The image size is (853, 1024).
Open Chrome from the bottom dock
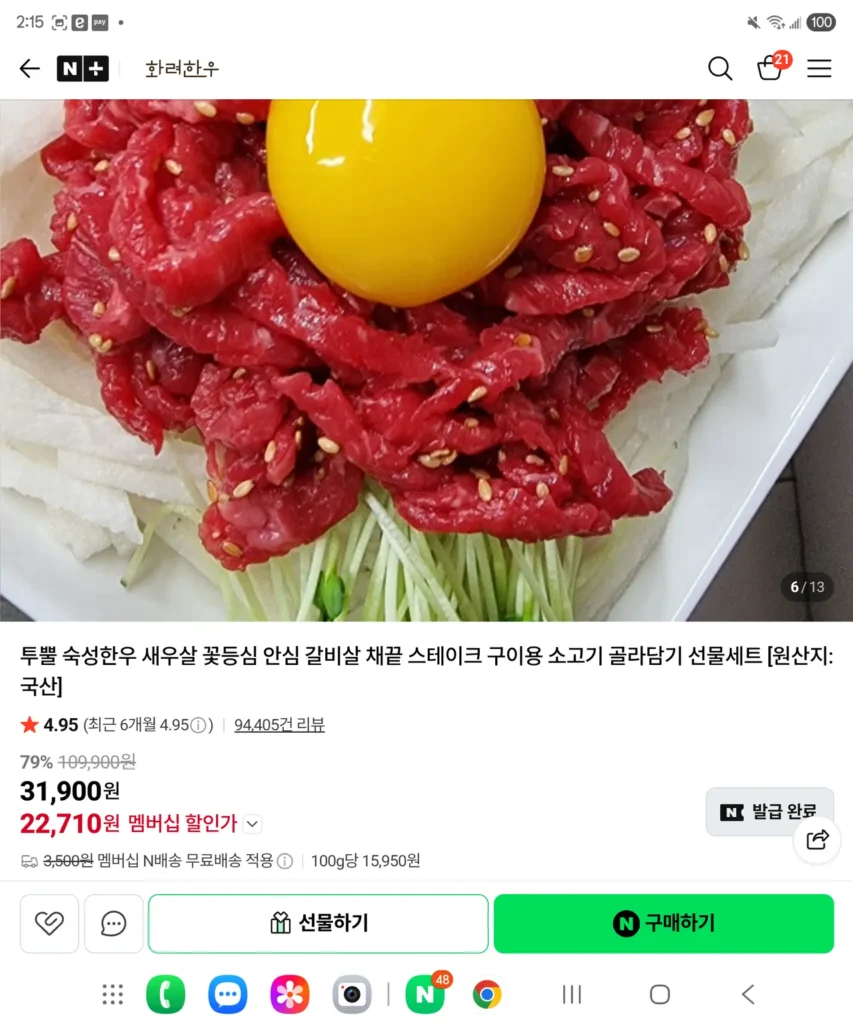pyautogui.click(x=487, y=994)
